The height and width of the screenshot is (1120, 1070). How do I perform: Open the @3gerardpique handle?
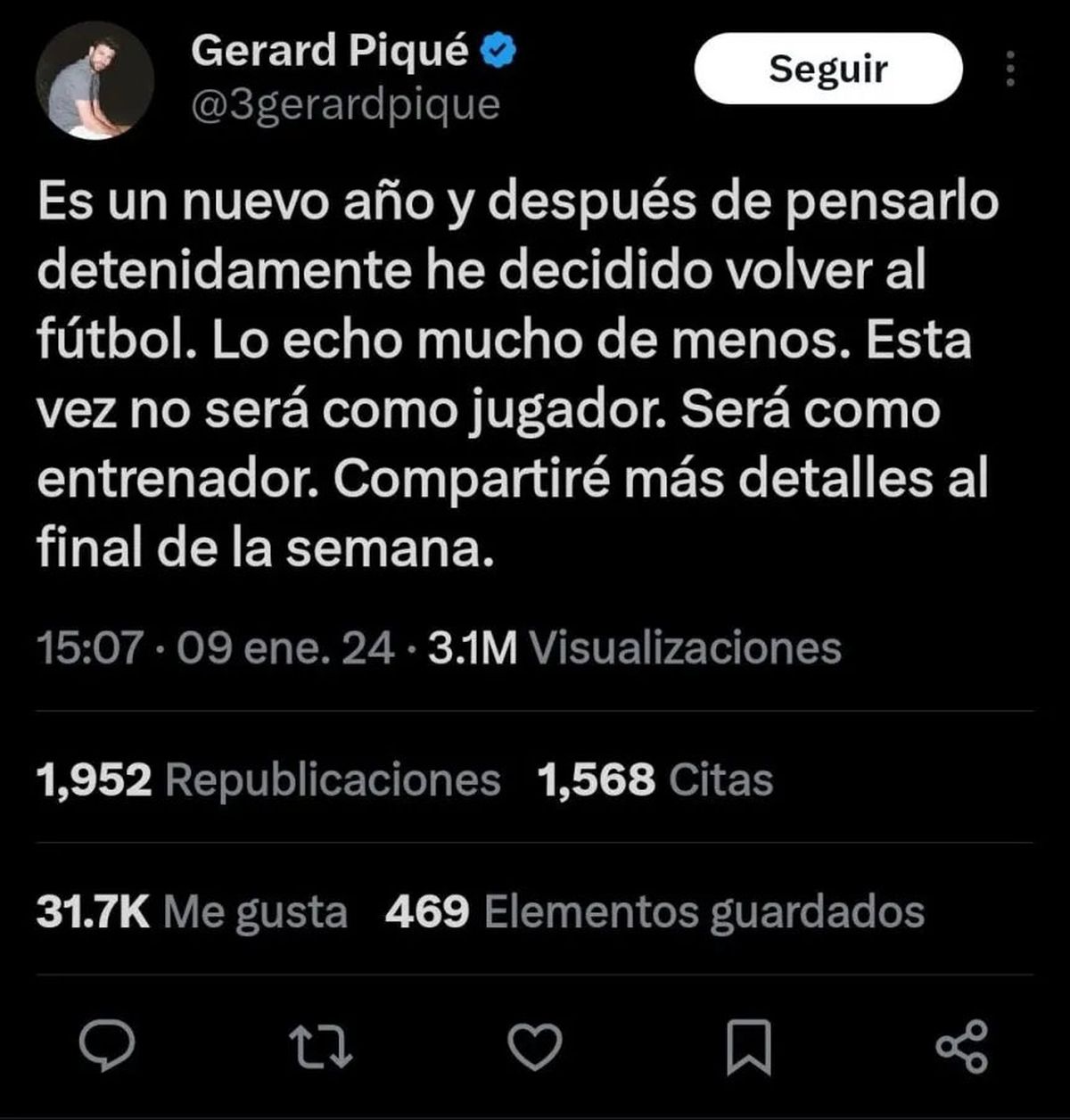point(345,105)
